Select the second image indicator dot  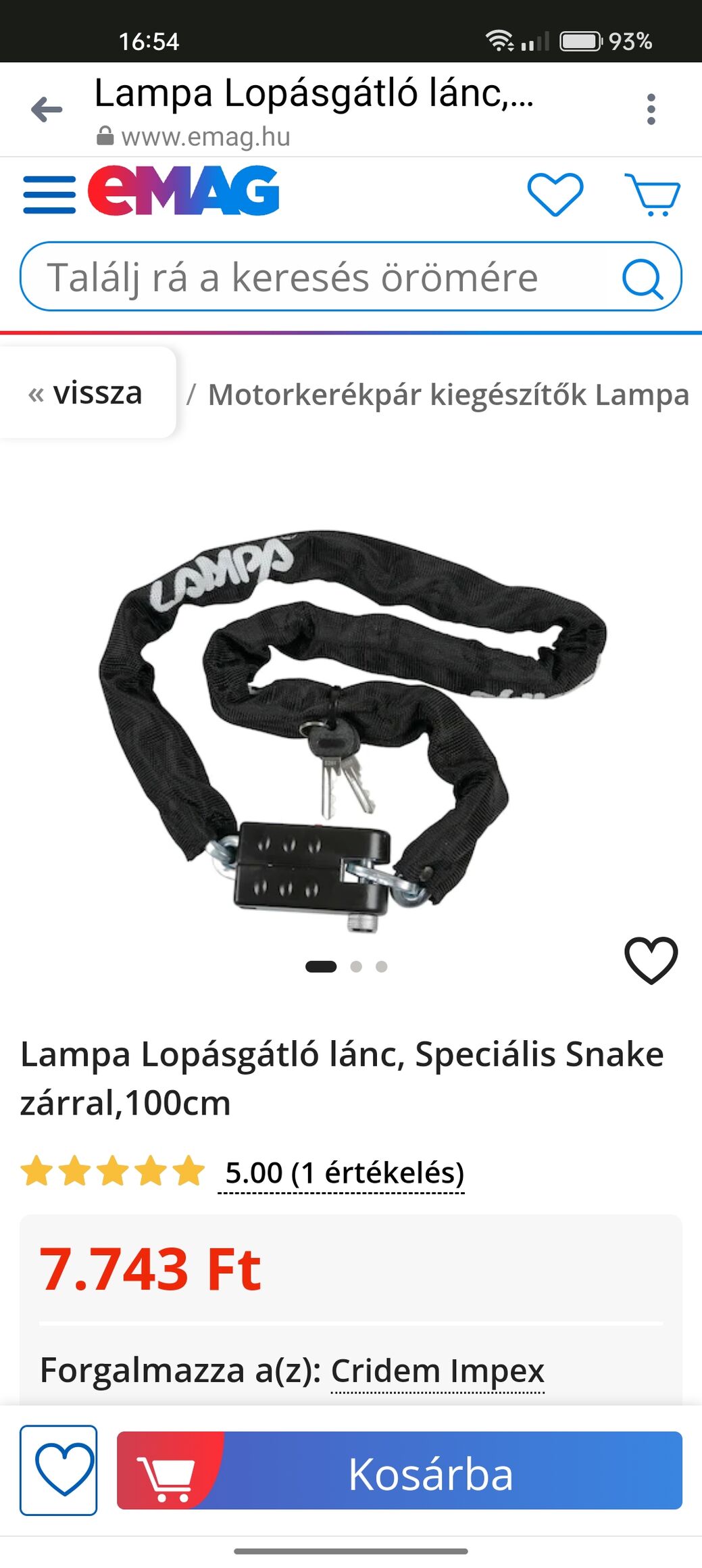click(x=356, y=966)
